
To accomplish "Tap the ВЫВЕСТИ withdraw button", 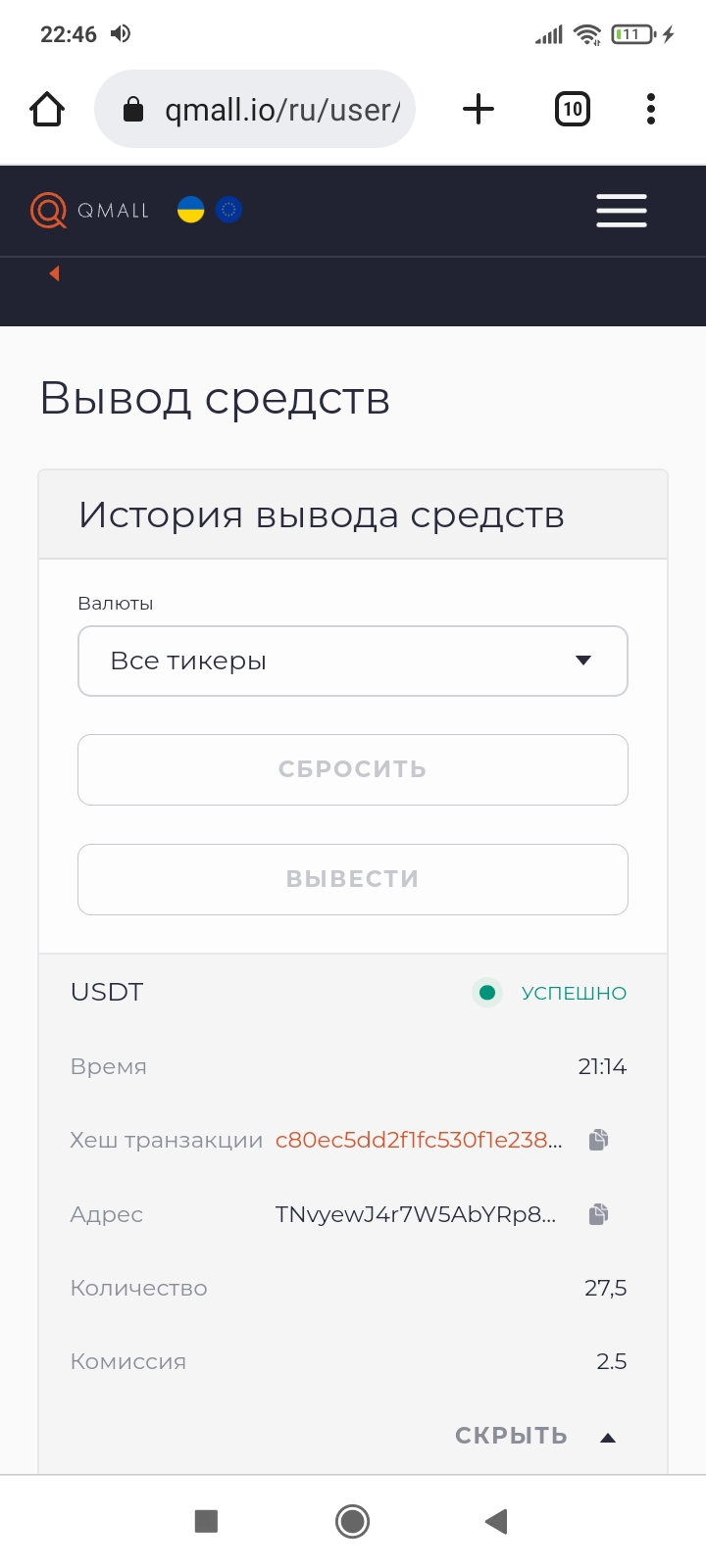I will point(353,879).
